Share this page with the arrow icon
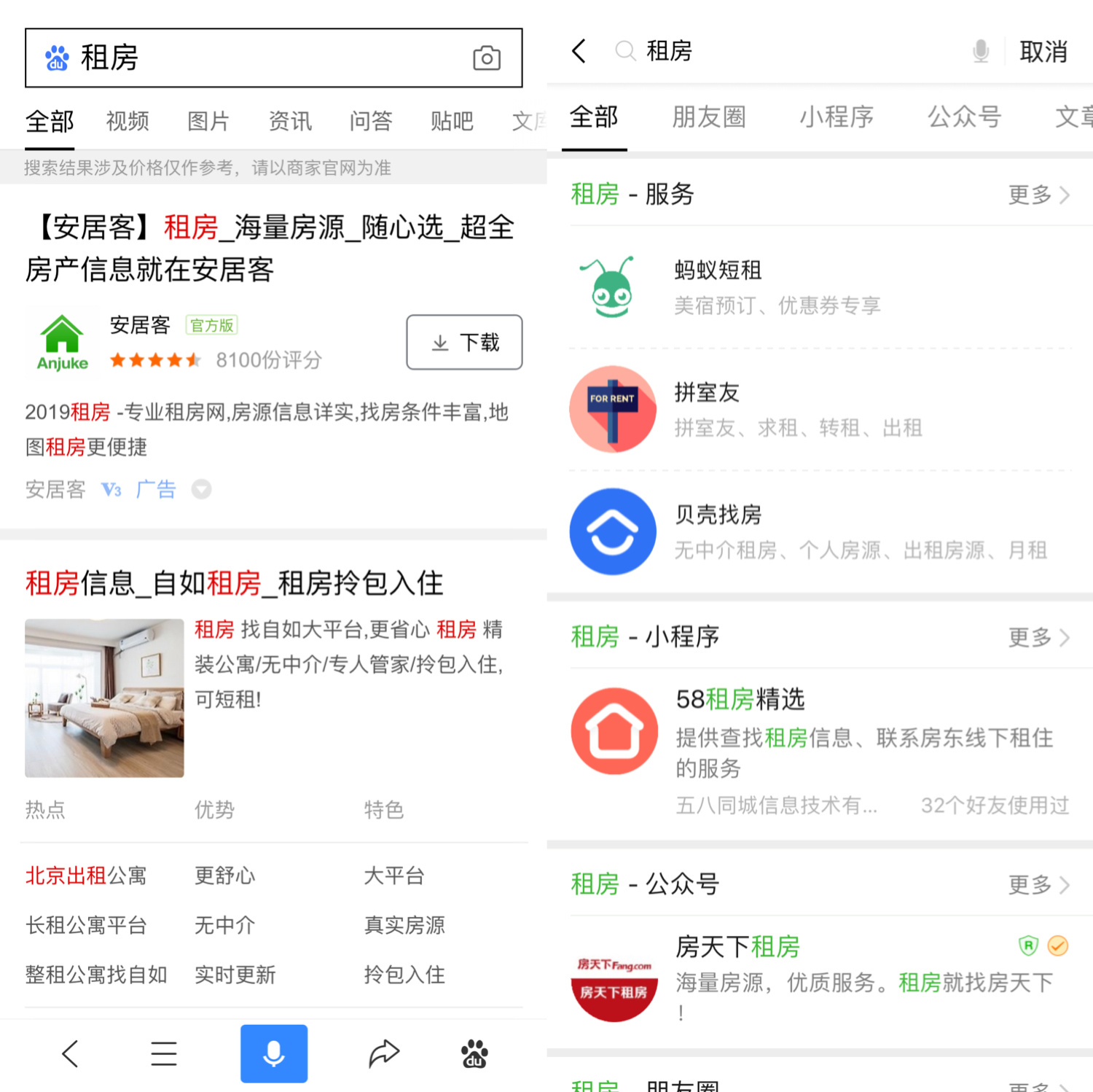The image size is (1093, 1092). point(384,1053)
